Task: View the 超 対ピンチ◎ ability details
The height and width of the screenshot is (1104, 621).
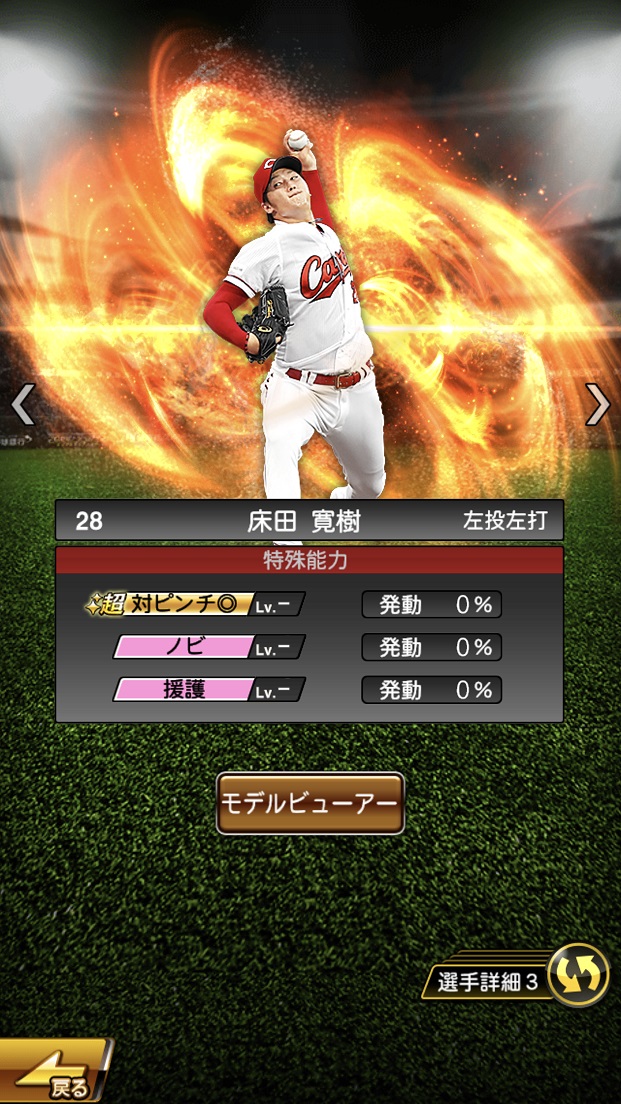Action: (x=195, y=604)
